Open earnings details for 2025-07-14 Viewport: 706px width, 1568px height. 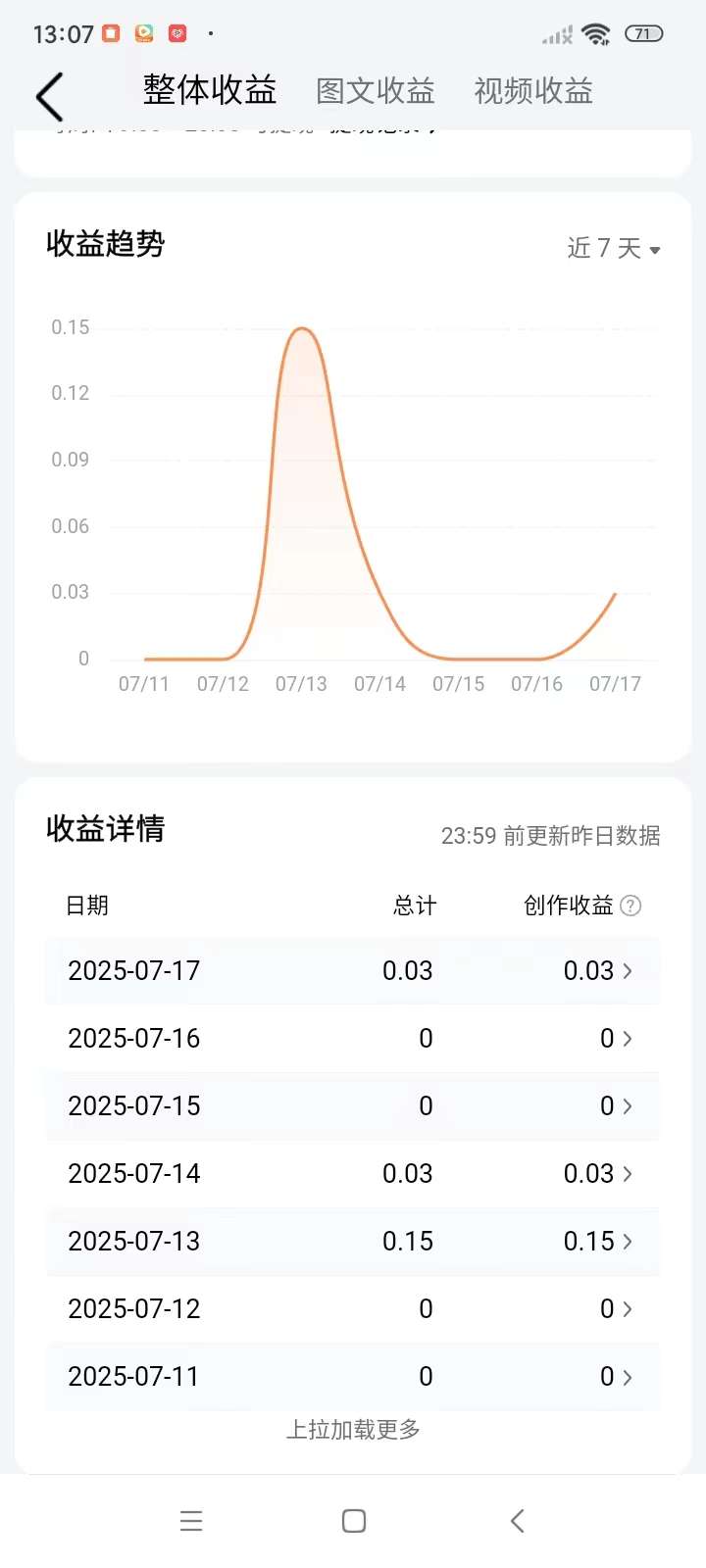coord(353,1174)
